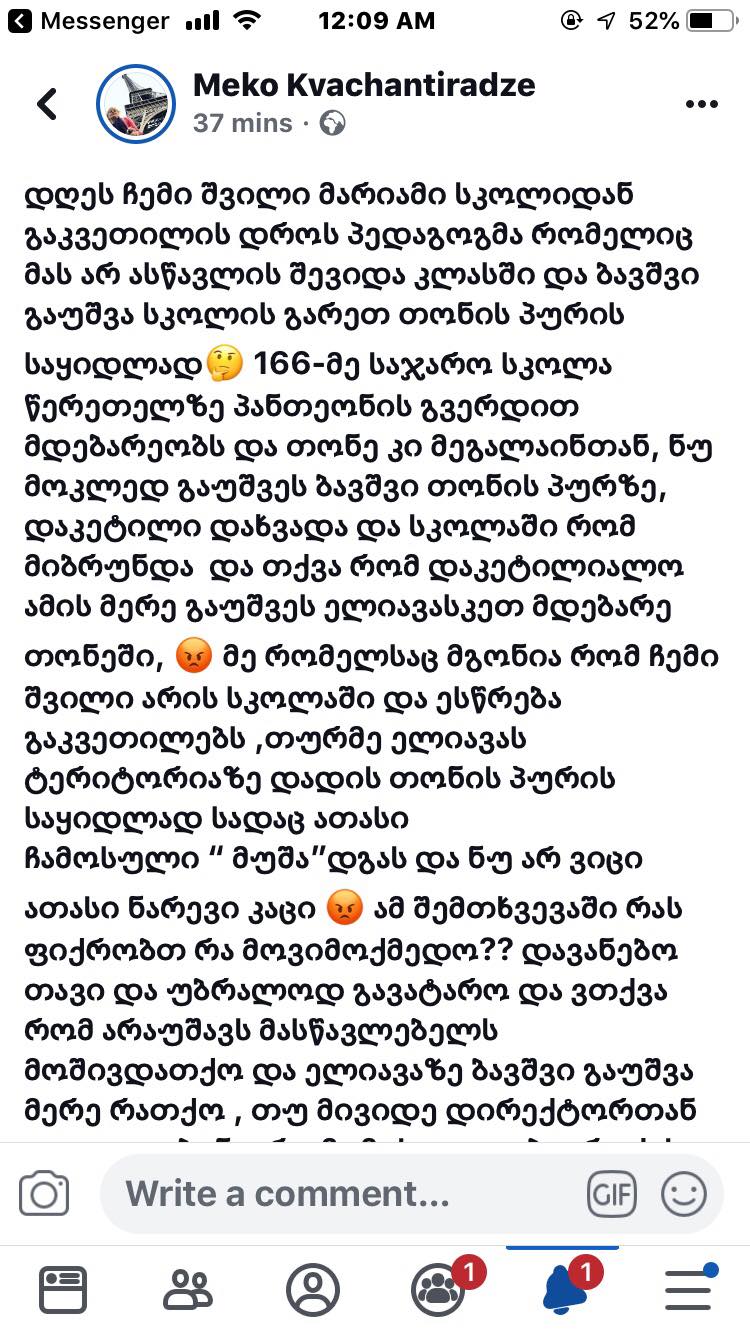Screen dimensions: 750x1334
Task: Open the emoji sticker picker
Action: pos(684,1194)
